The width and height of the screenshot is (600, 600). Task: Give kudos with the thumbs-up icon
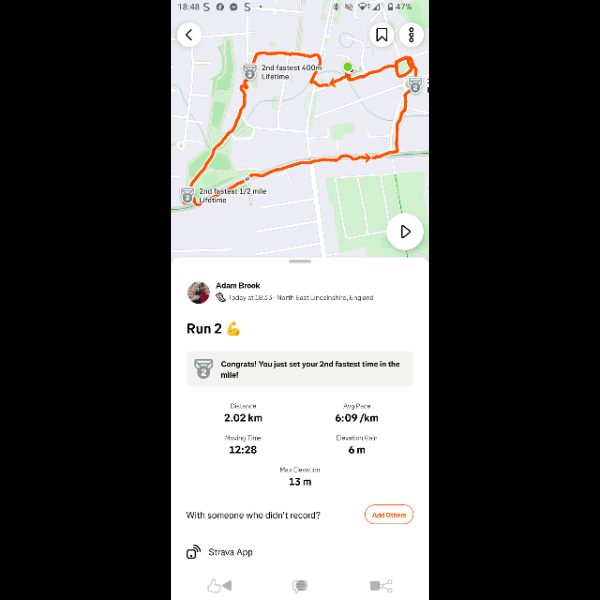[x=219, y=586]
